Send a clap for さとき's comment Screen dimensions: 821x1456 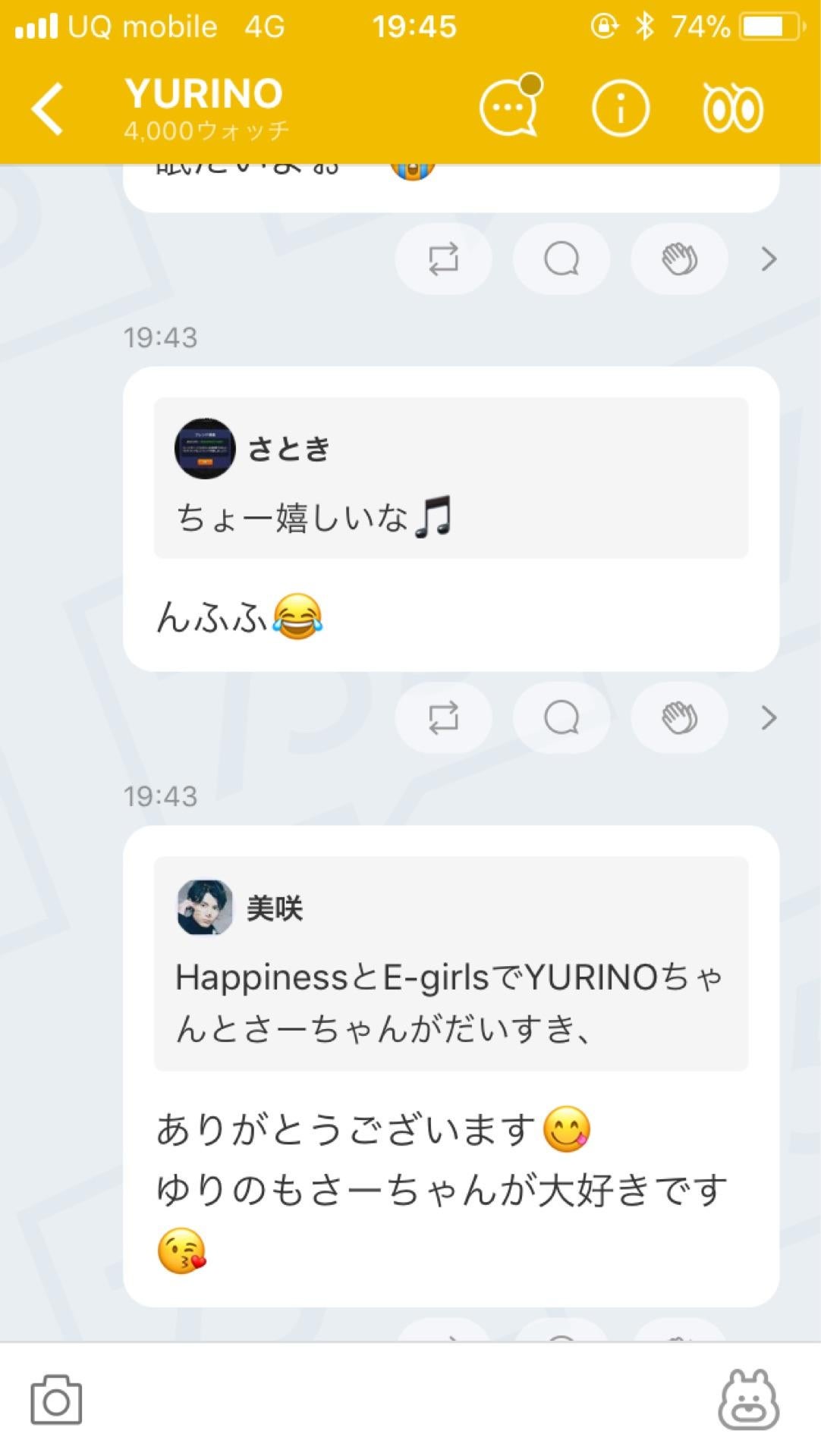(679, 718)
